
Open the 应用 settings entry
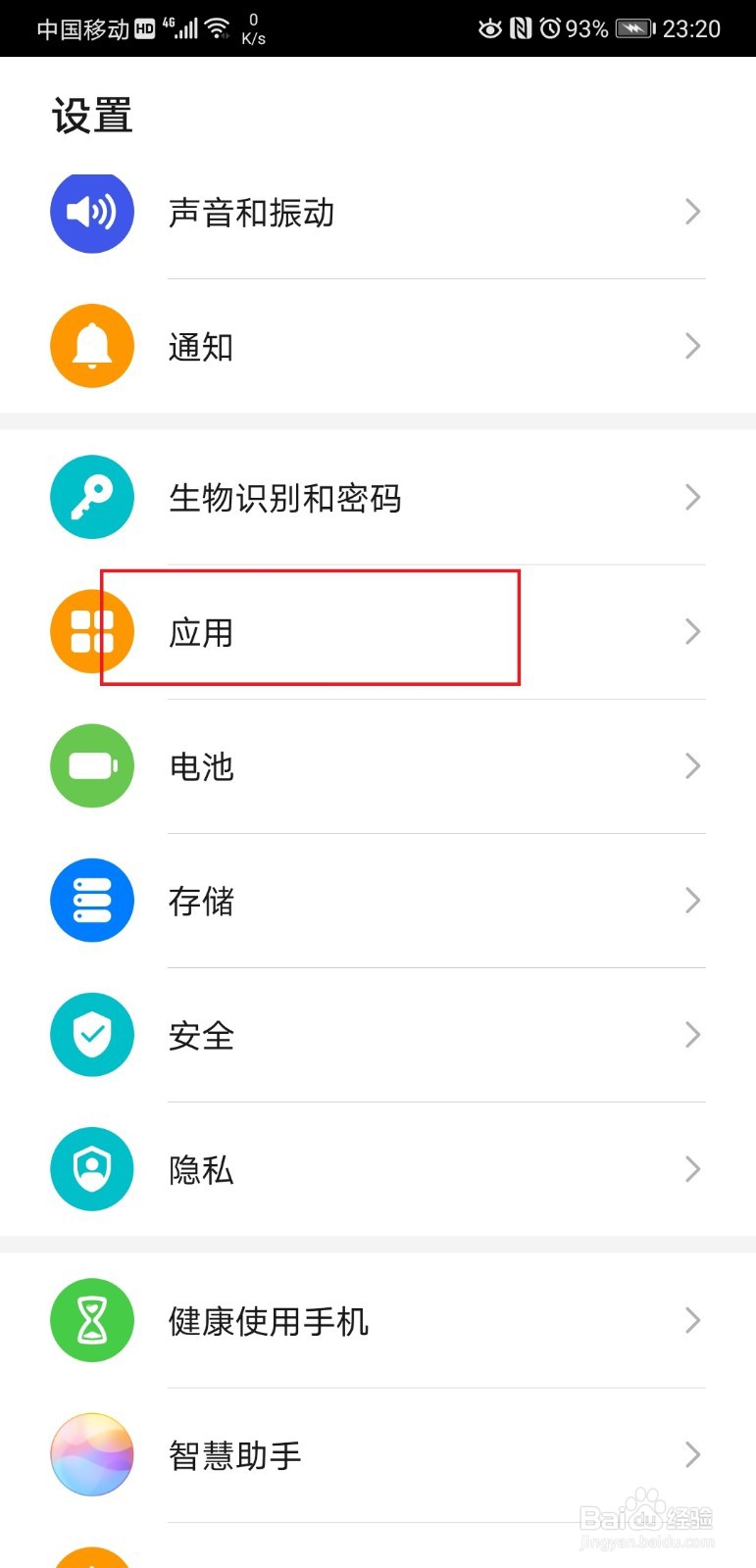[202, 630]
